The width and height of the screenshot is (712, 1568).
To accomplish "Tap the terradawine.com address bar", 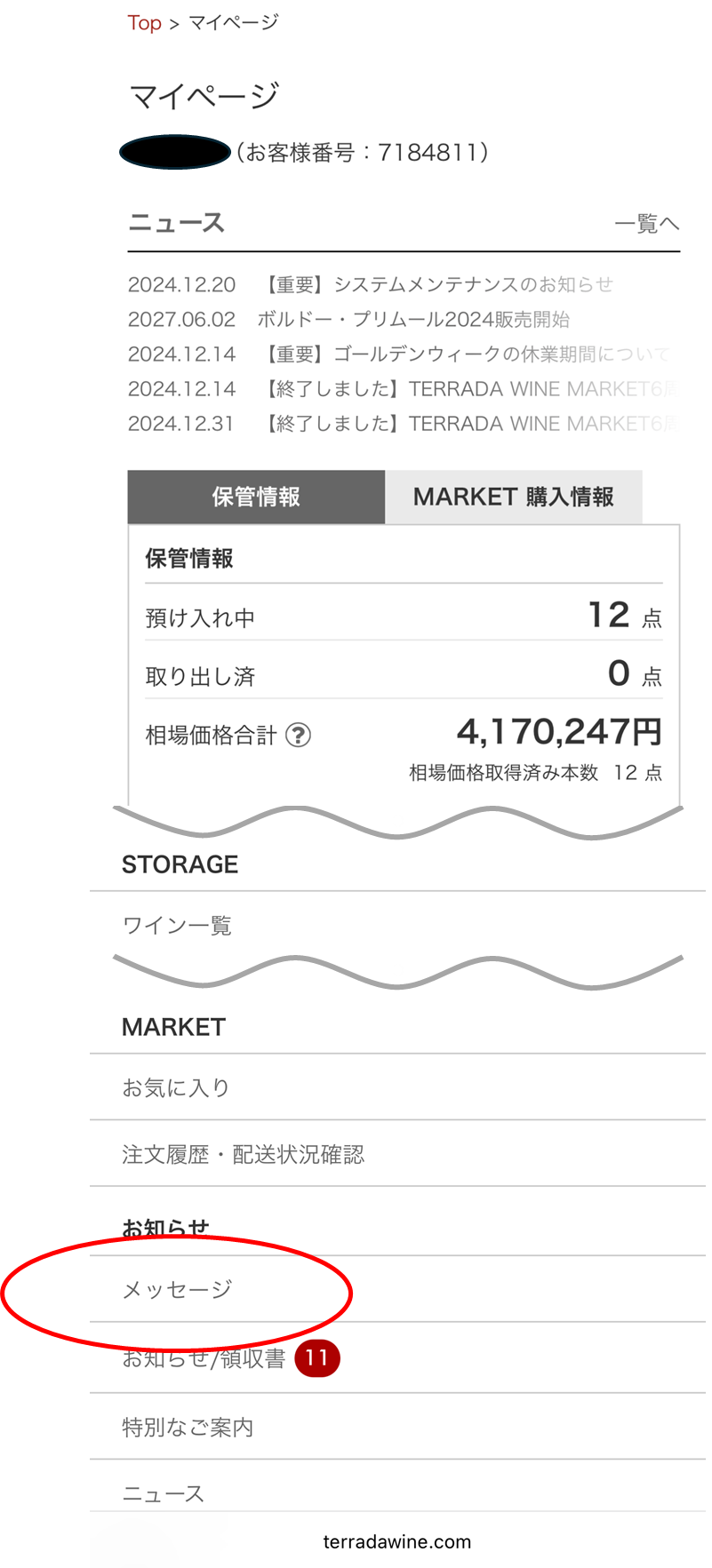I will (x=396, y=1542).
